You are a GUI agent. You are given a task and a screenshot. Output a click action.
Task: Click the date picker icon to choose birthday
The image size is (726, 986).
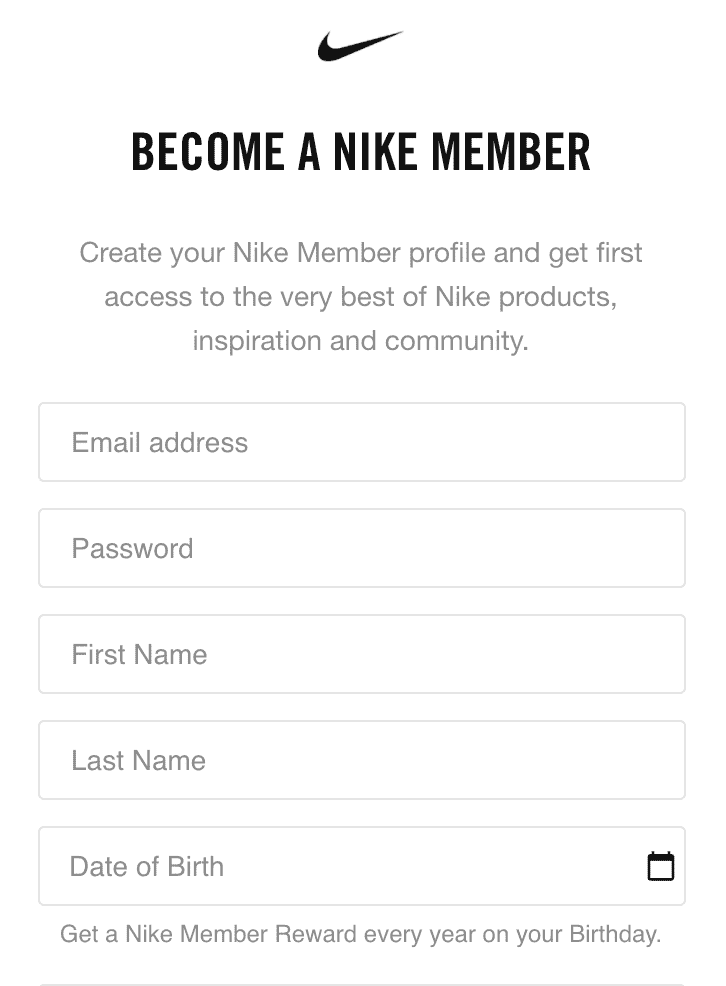[661, 866]
